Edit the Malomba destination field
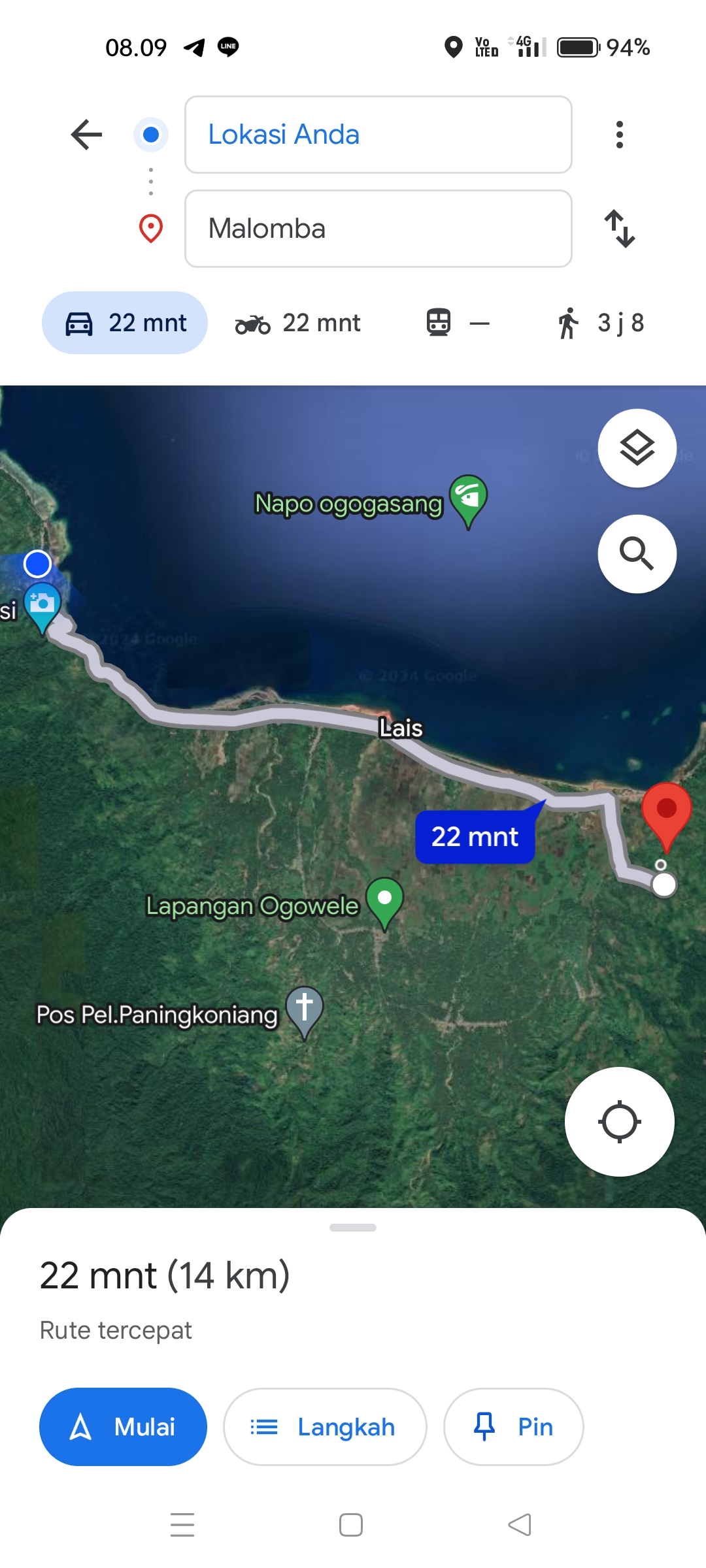Screen dimensions: 706x1568 click(x=378, y=229)
